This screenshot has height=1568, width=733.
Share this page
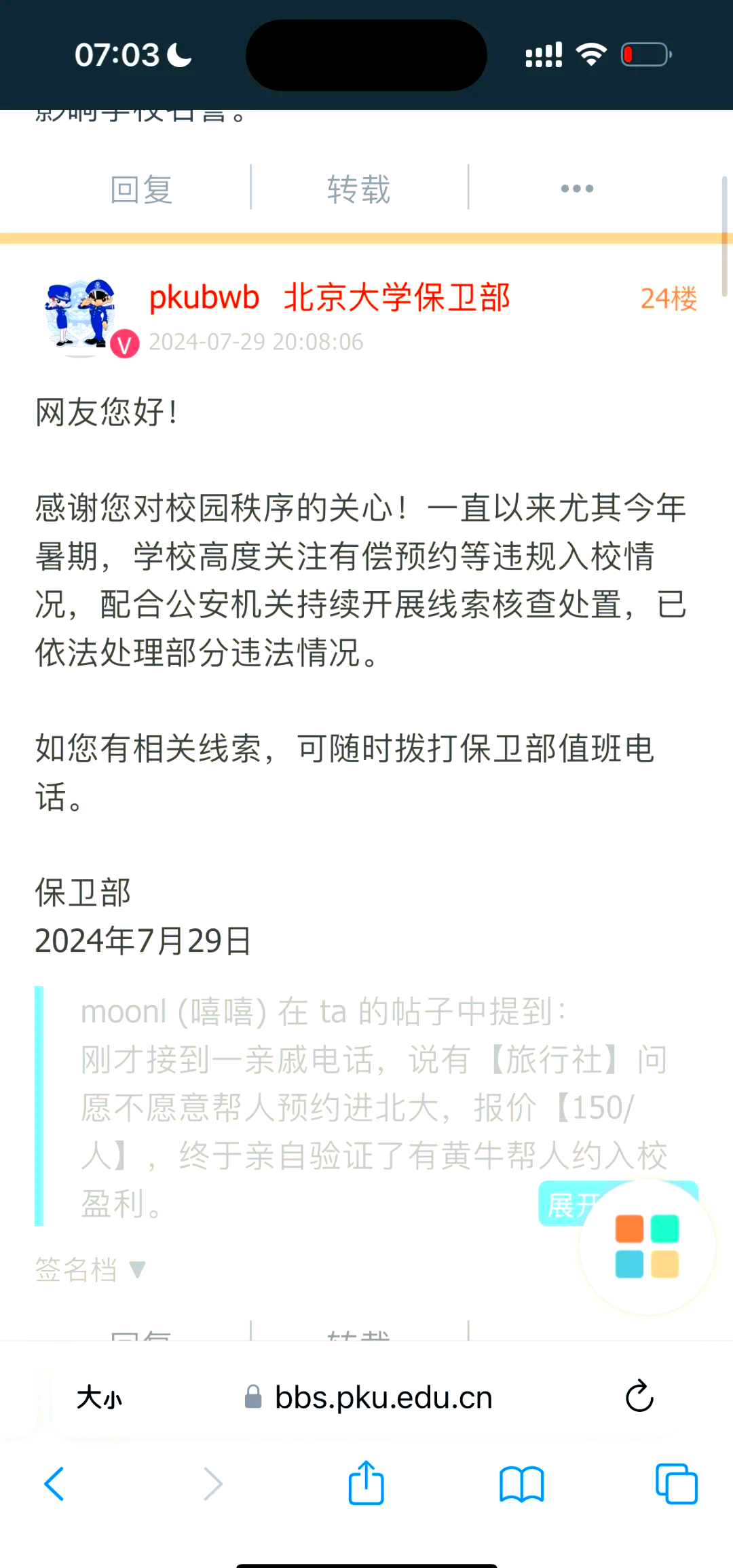pyautogui.click(x=366, y=1484)
